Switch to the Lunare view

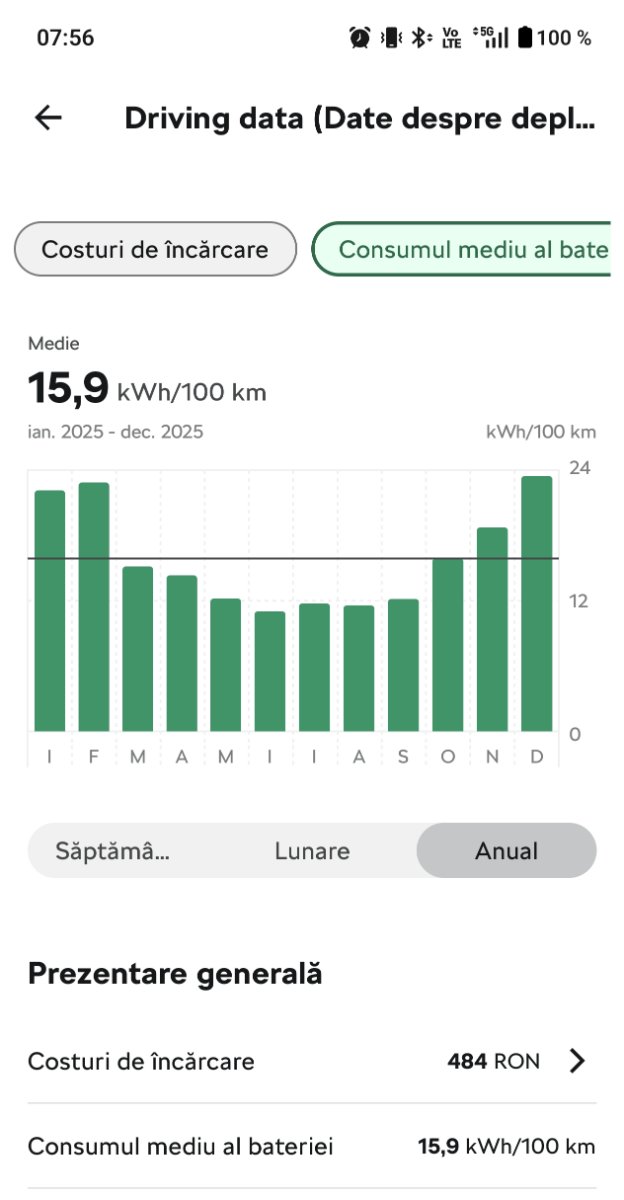[x=312, y=851]
